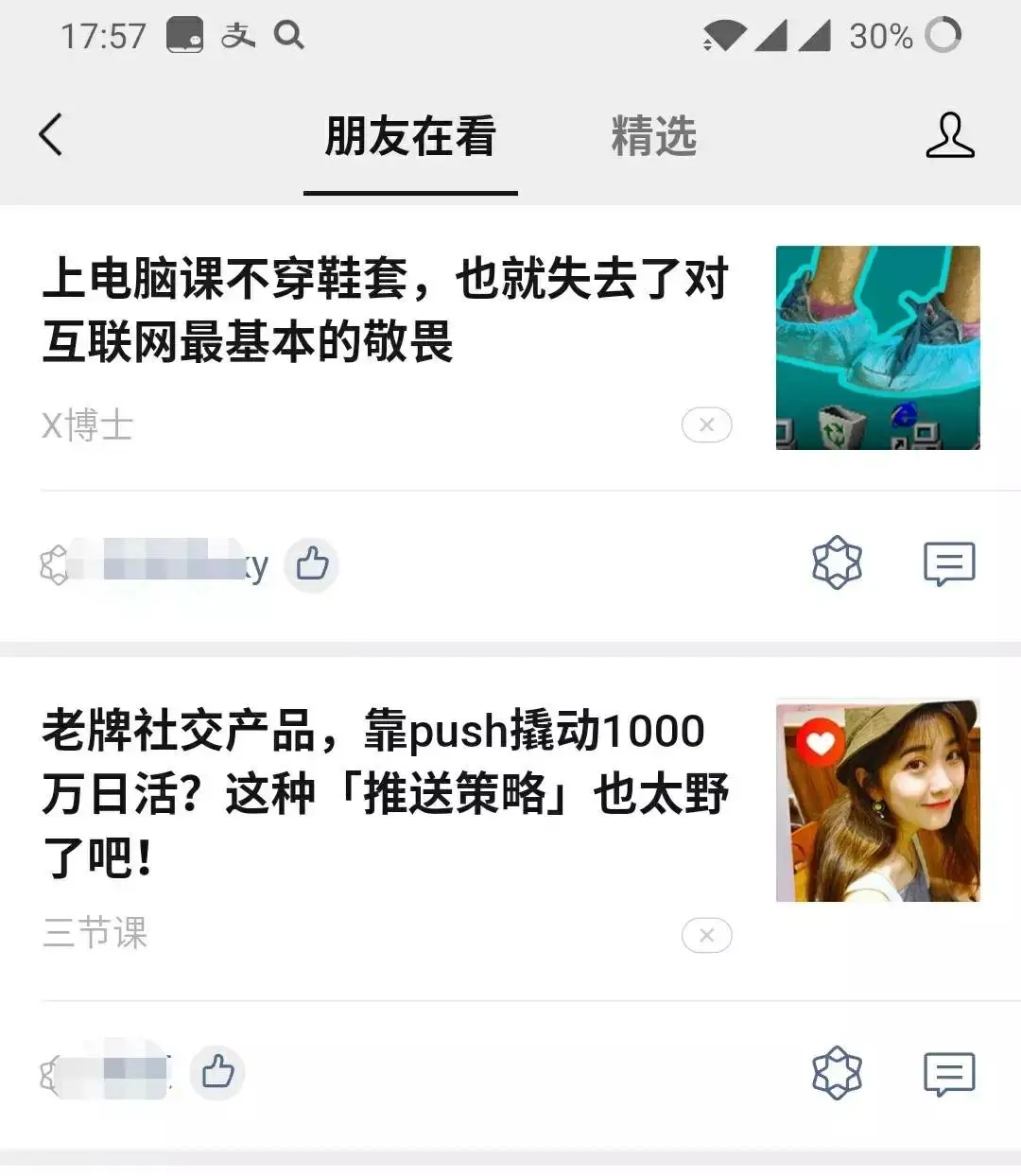Open the shoe-cover thumbnail of X博士 article
1021x1176 pixels.
coord(877,347)
